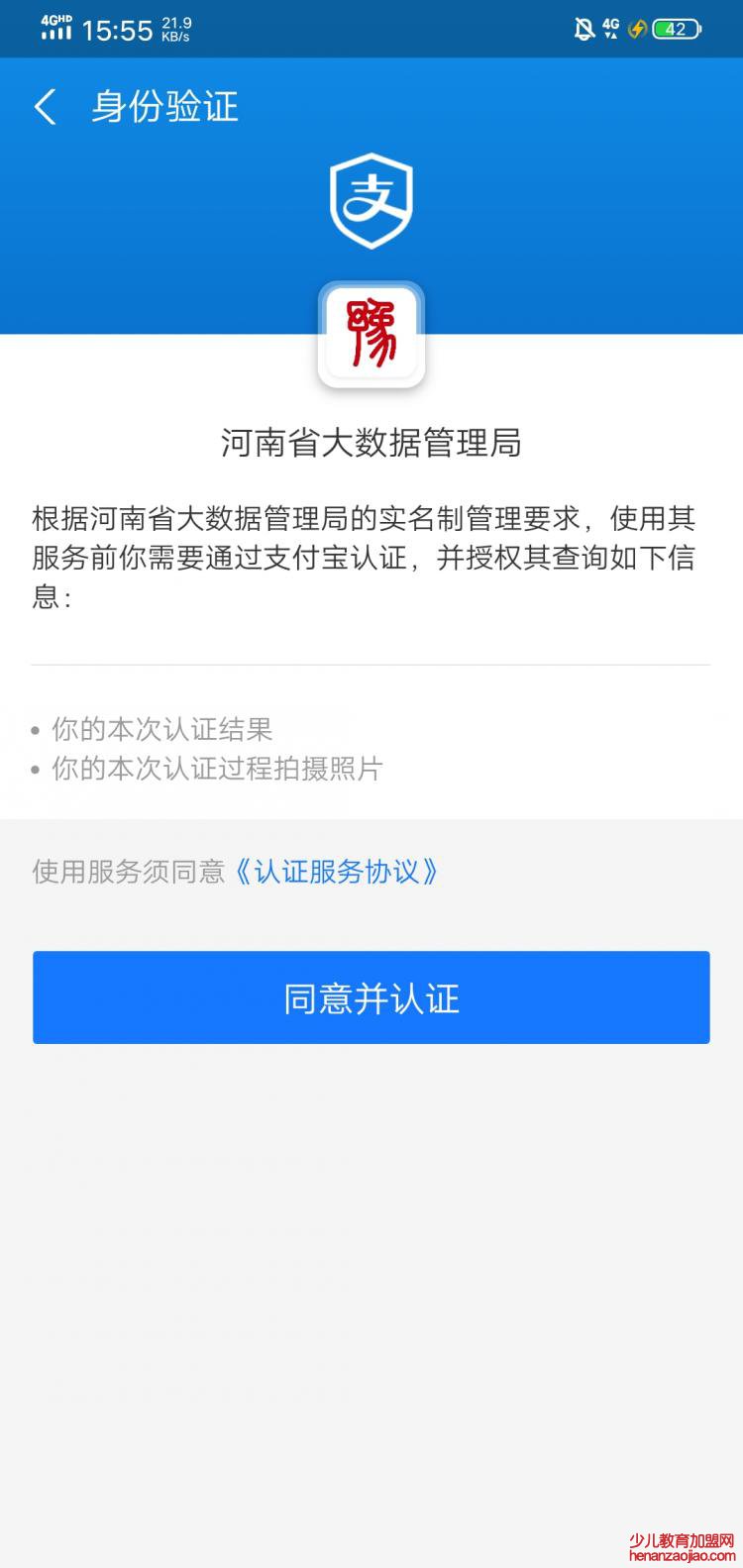Tap the 同意并认证 blue button
Viewport: 743px width, 1568px height.
tap(371, 997)
